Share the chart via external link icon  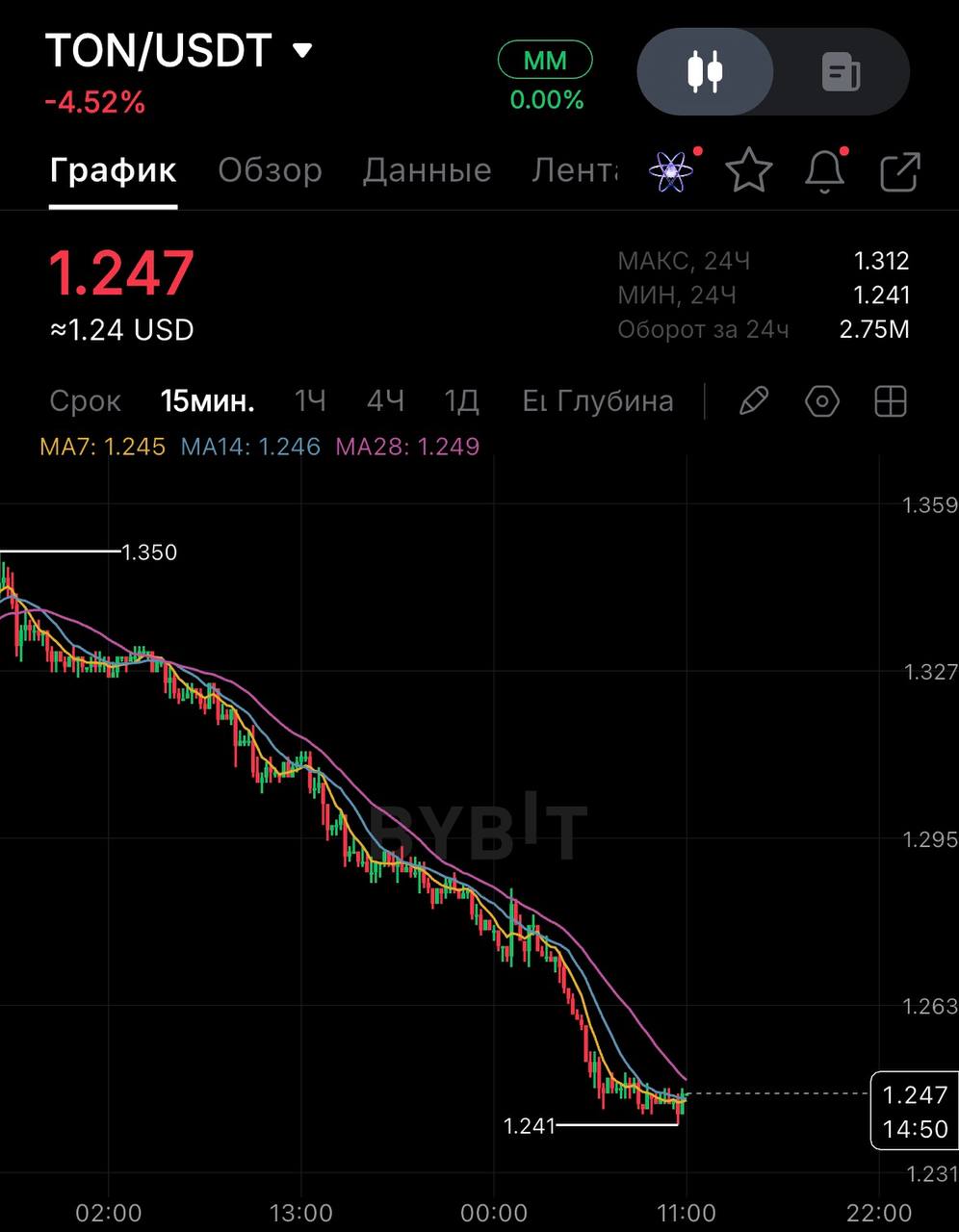coord(900,171)
